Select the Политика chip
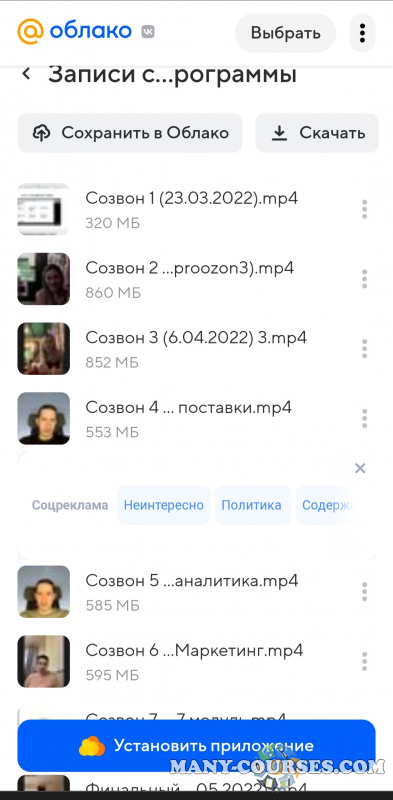393x800 pixels. 253,505
